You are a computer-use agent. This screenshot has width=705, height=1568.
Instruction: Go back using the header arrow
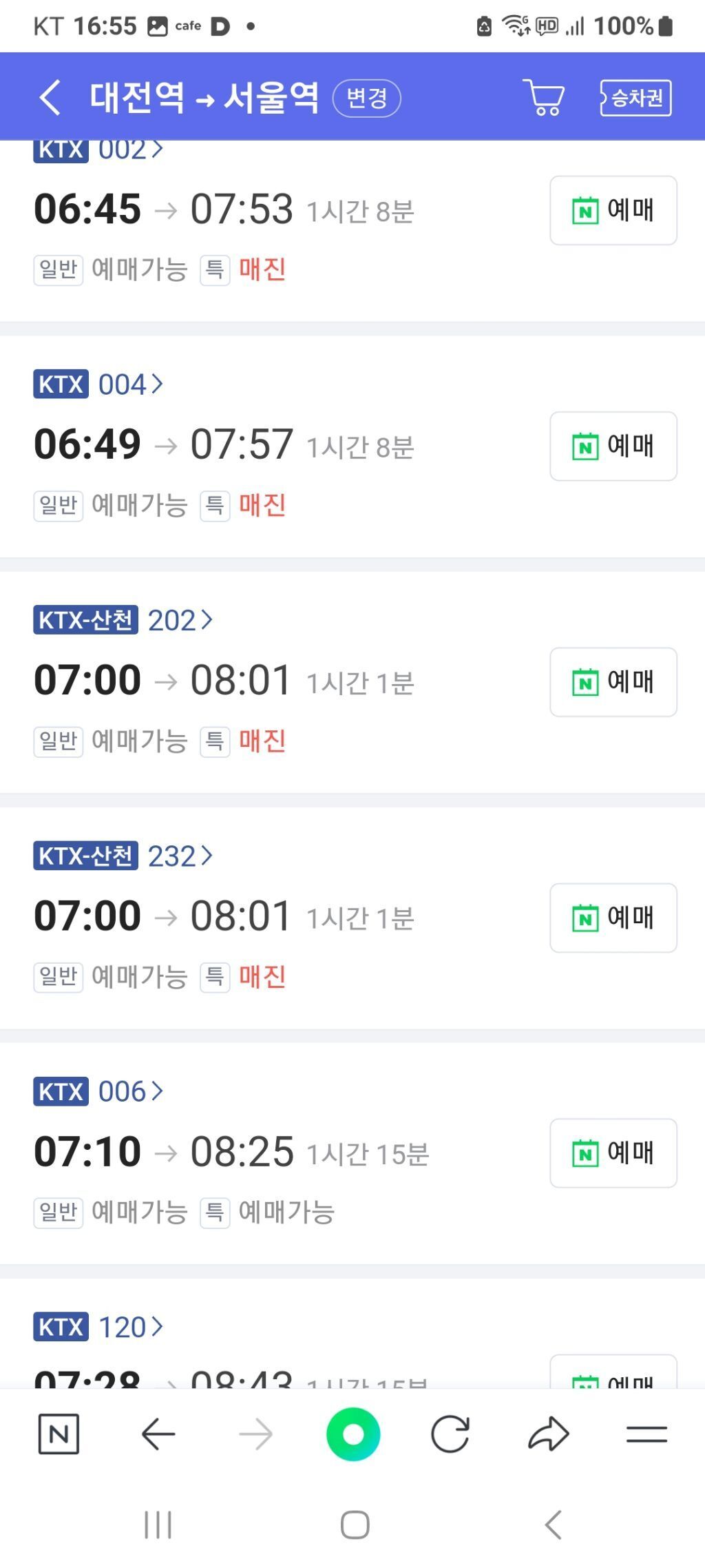point(50,97)
